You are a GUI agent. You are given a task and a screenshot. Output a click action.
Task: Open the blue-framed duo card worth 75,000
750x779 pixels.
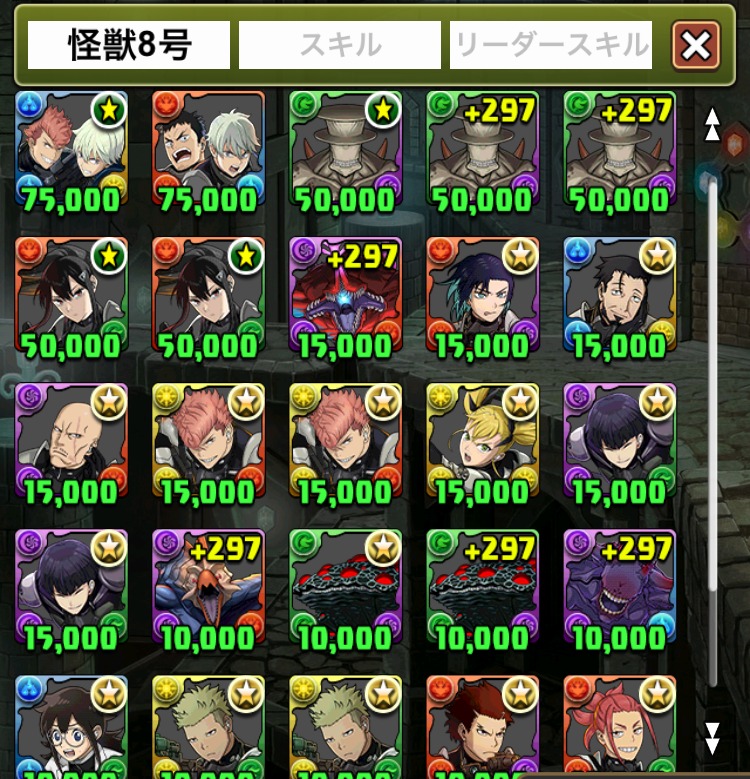[71, 152]
